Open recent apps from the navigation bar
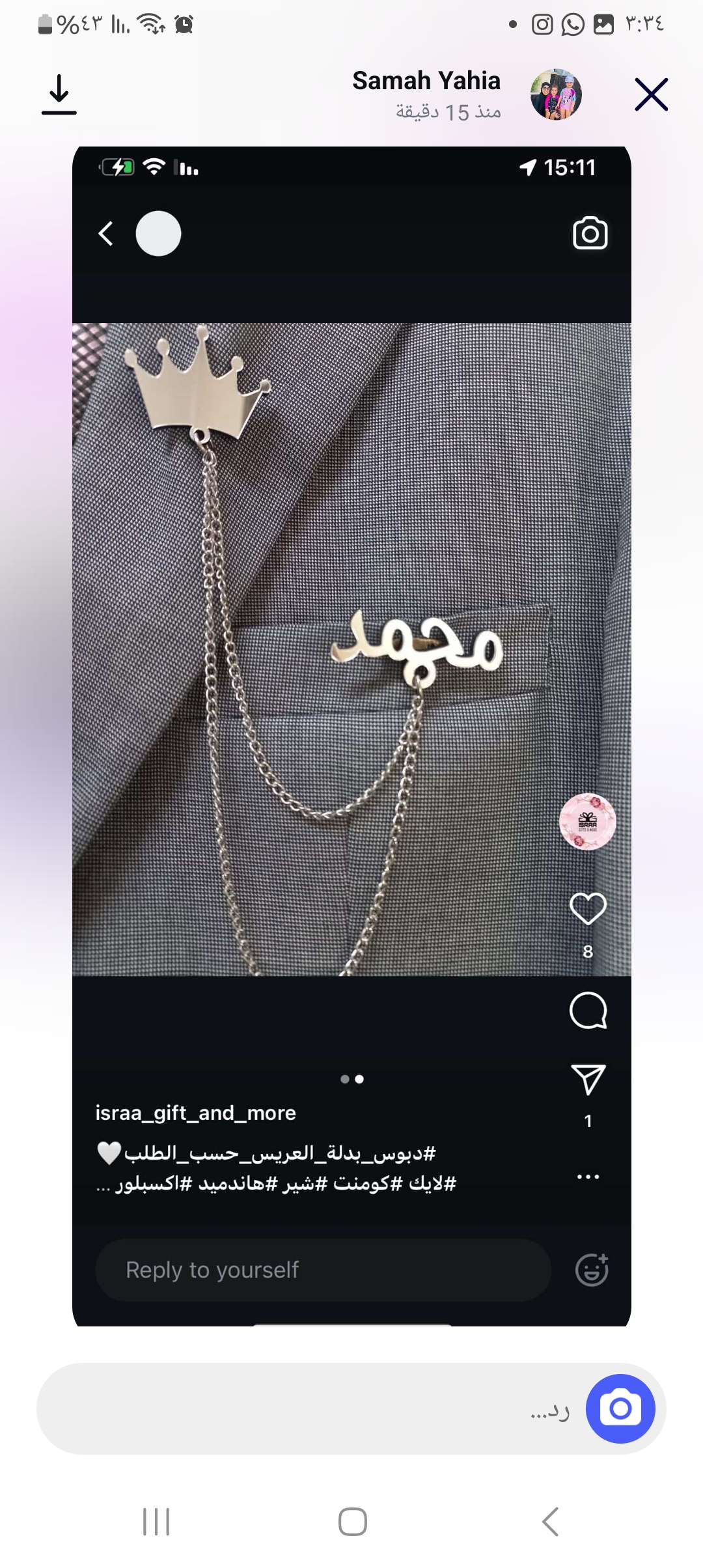This screenshot has width=703, height=1568. click(x=156, y=1522)
